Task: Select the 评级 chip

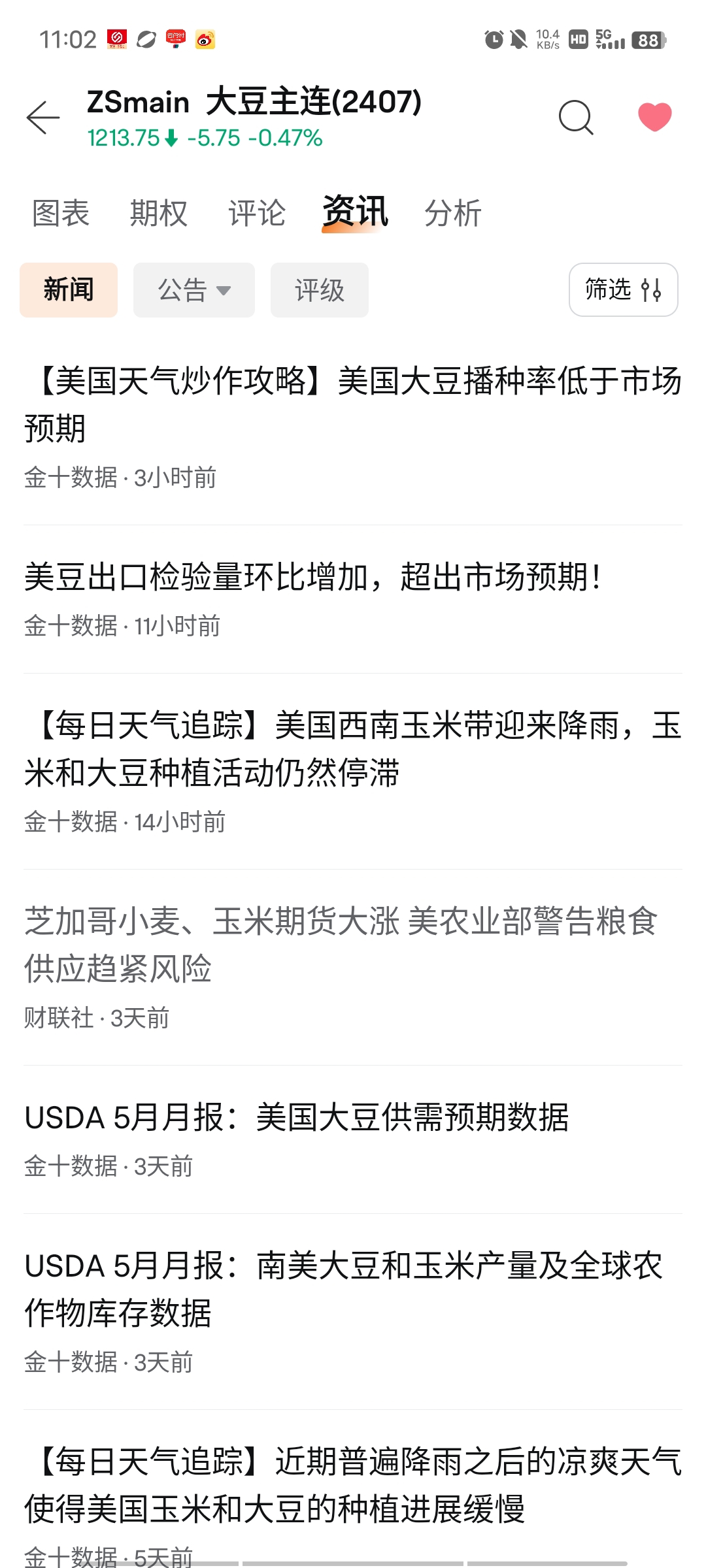Action: [320, 290]
